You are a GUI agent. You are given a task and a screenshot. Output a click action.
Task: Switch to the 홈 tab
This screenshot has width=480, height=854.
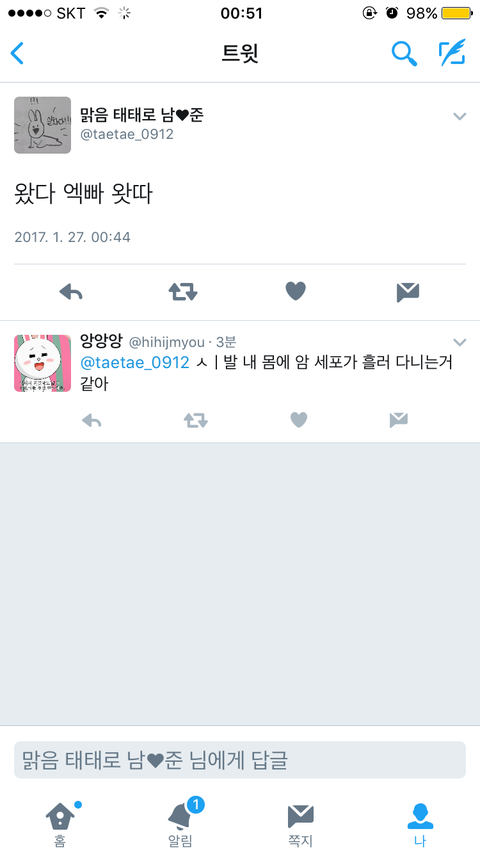[x=60, y=824]
